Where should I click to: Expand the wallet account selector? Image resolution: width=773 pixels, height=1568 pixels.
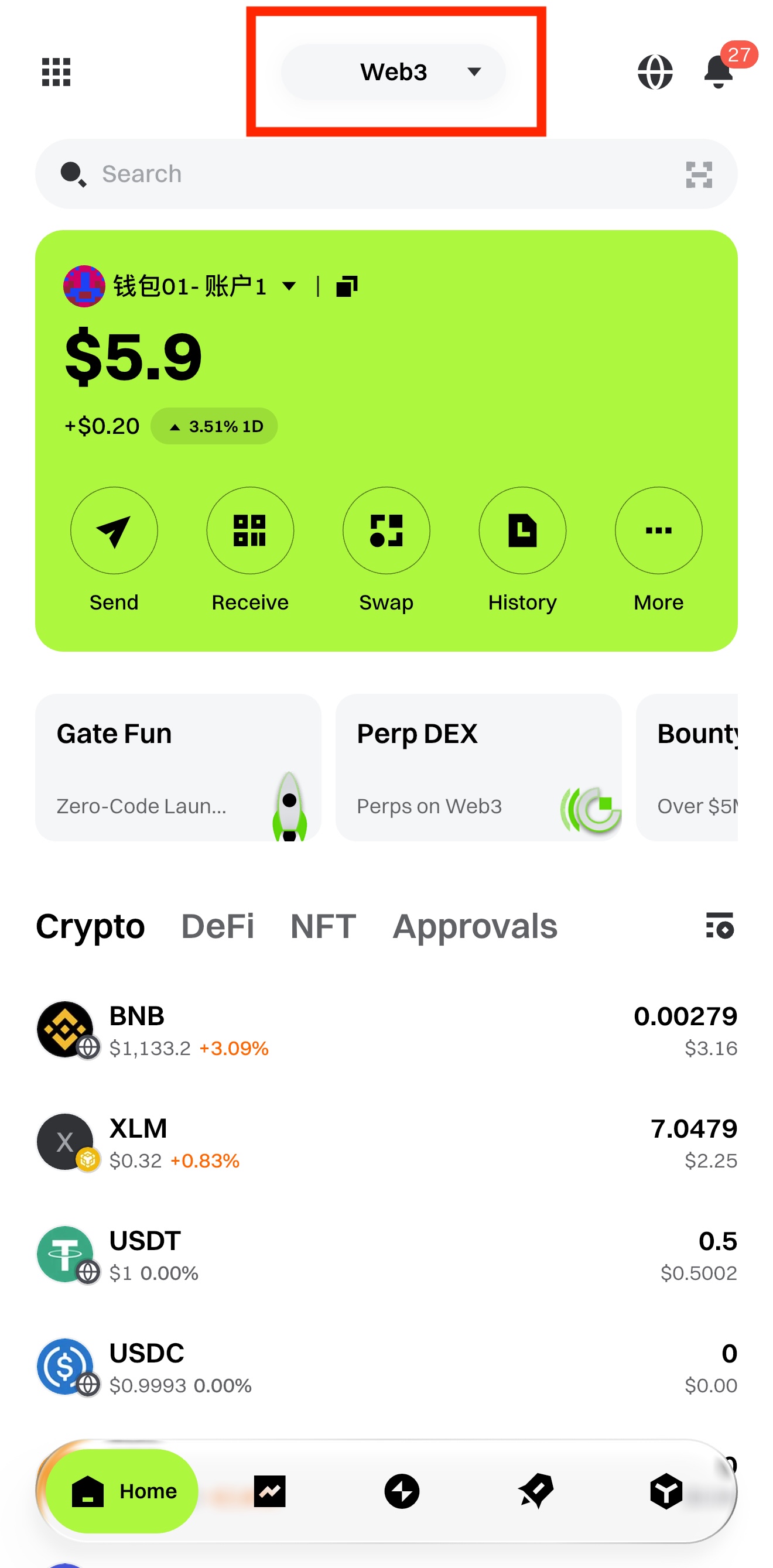[189, 286]
